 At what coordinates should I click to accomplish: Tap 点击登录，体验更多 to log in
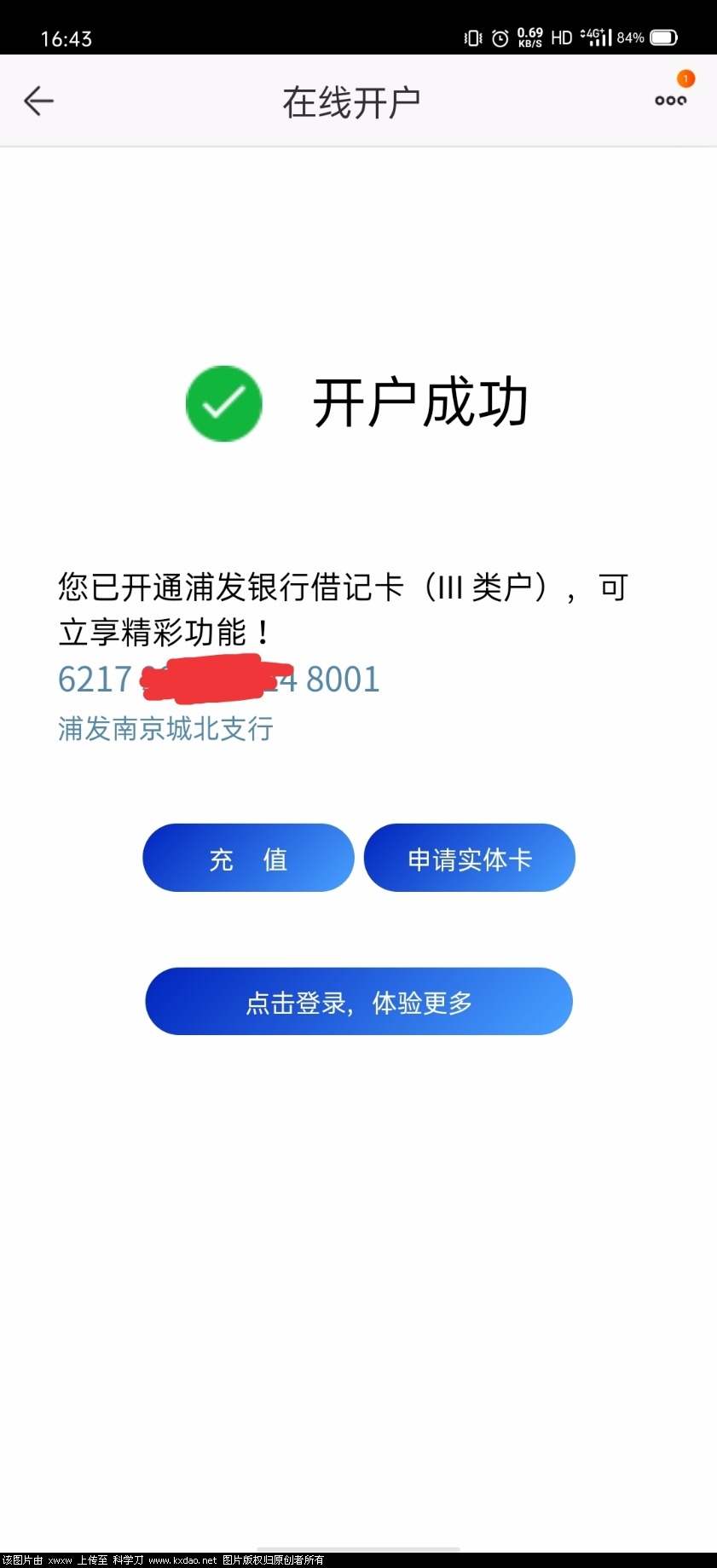[359, 1002]
